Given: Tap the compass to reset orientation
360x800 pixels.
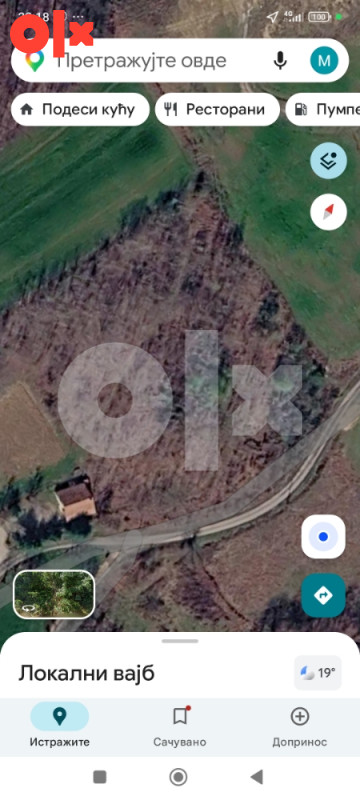Looking at the screenshot, I should click(x=328, y=212).
